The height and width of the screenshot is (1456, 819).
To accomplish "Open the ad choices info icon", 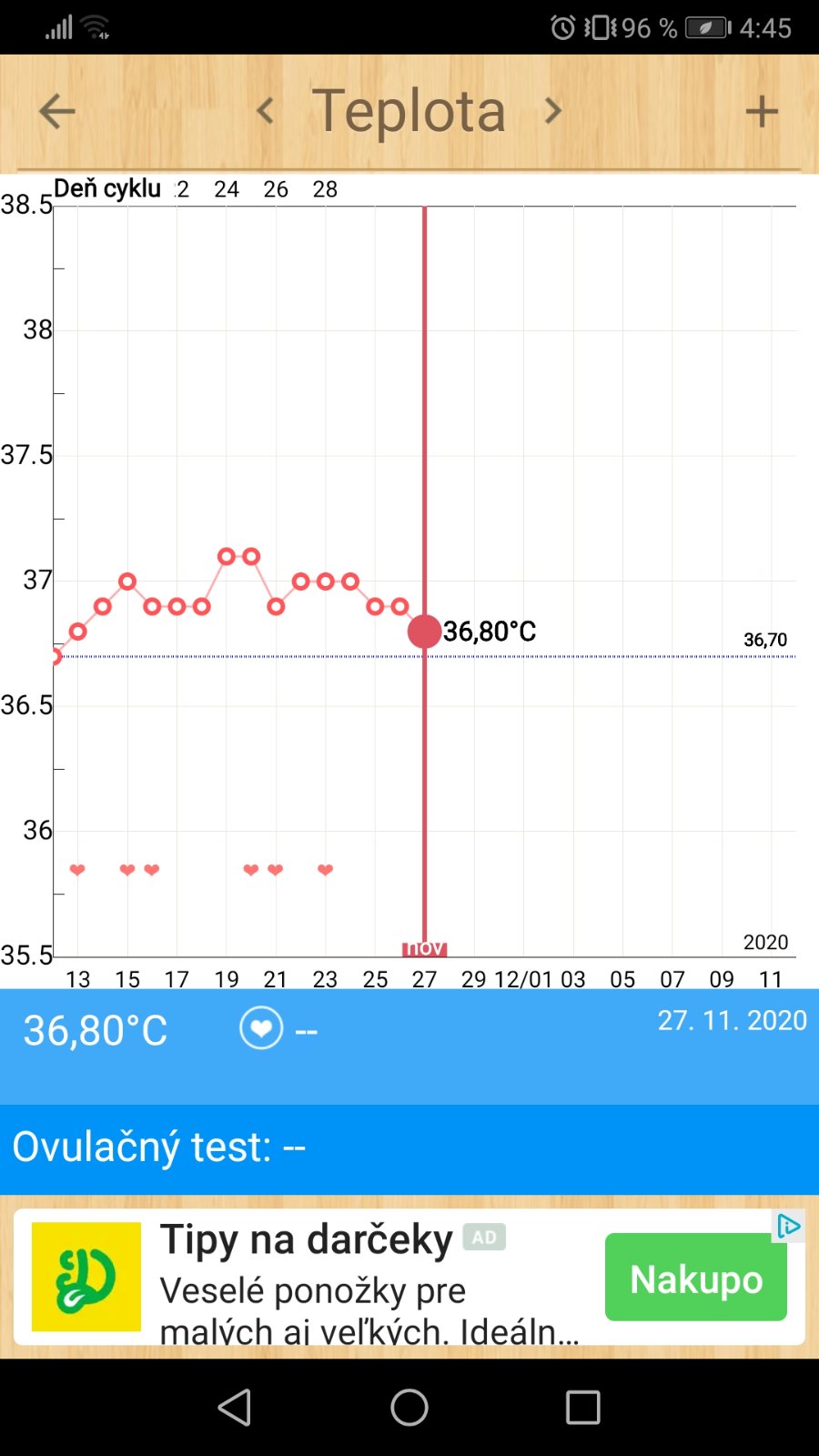I will 788,1227.
